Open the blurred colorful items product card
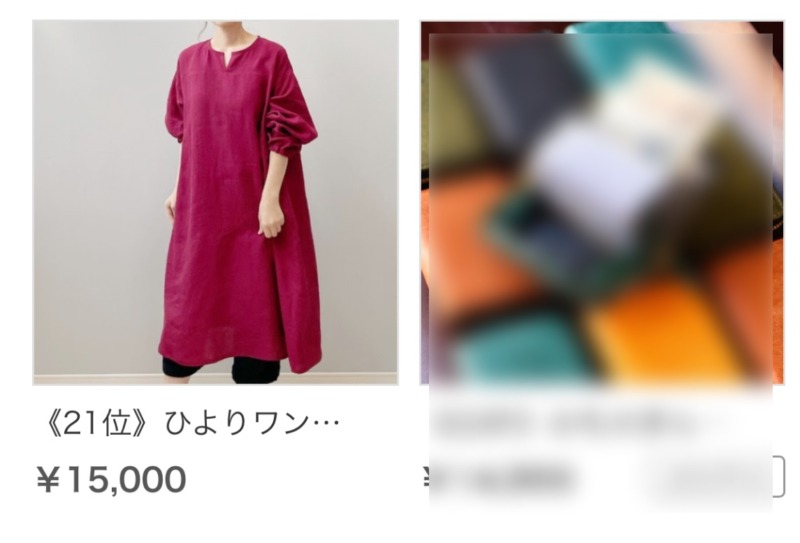The image size is (800, 543). click(x=600, y=210)
